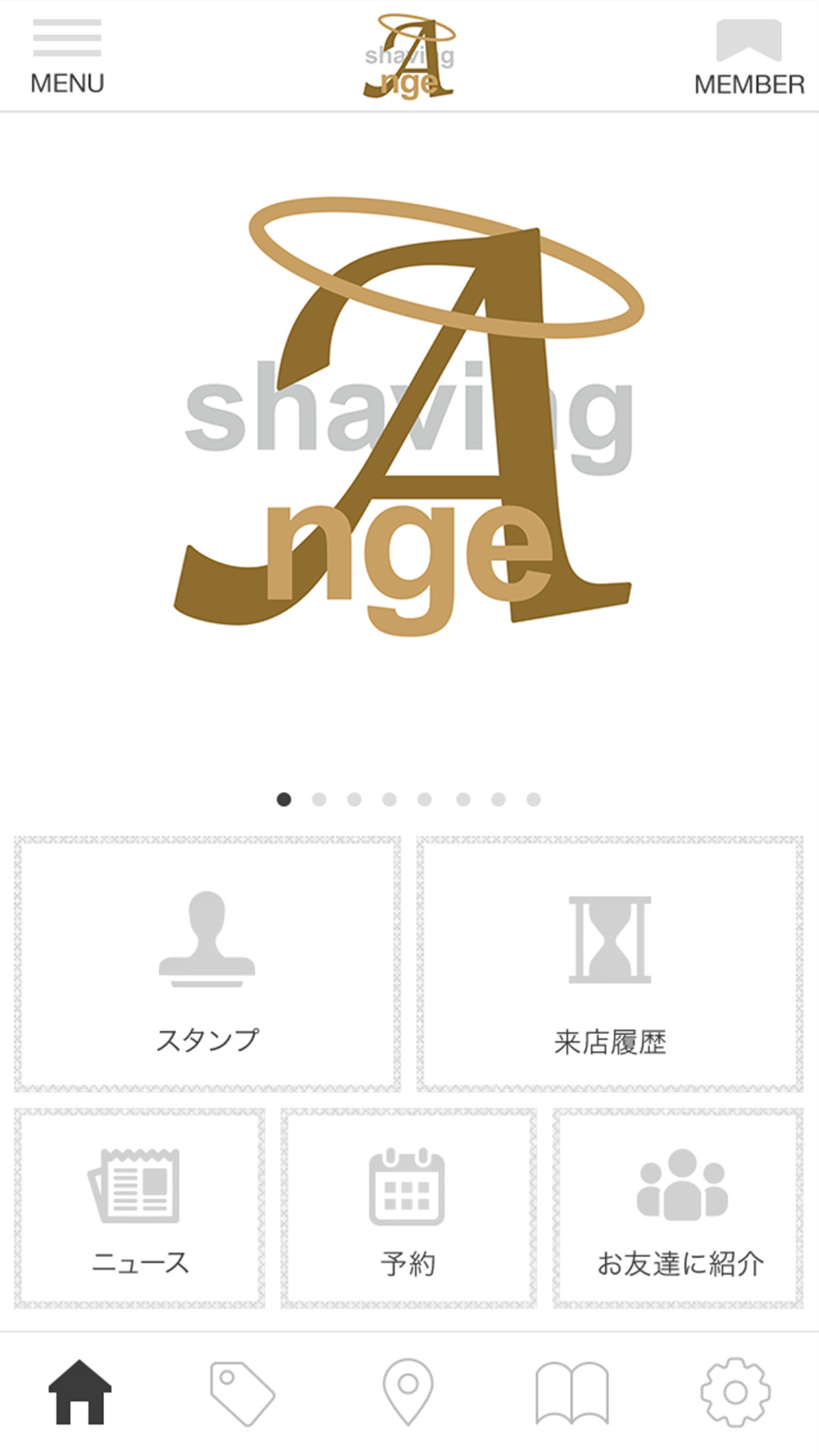
Task: Open the settings gear tab
Action: (x=735, y=1393)
